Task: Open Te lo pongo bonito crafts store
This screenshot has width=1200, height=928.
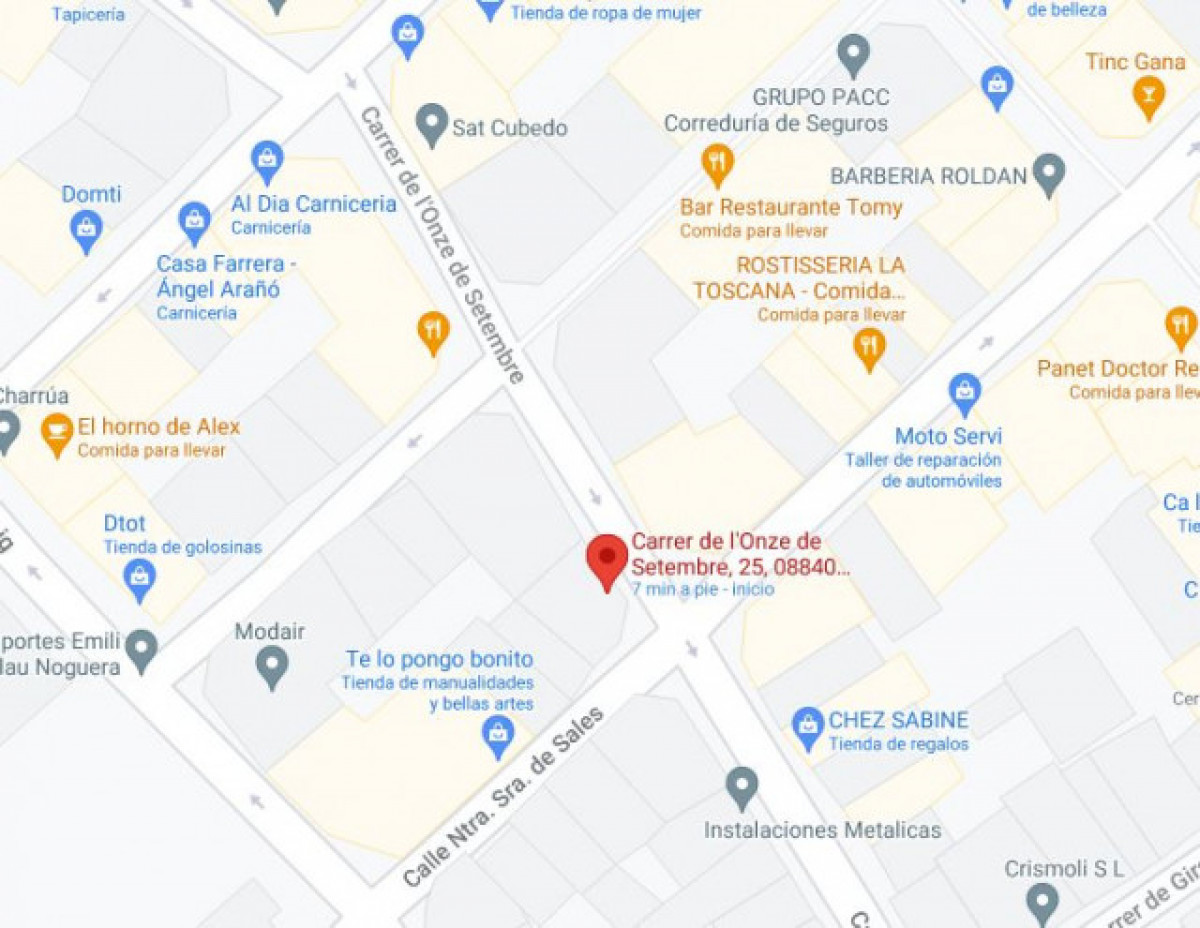Action: [x=497, y=736]
